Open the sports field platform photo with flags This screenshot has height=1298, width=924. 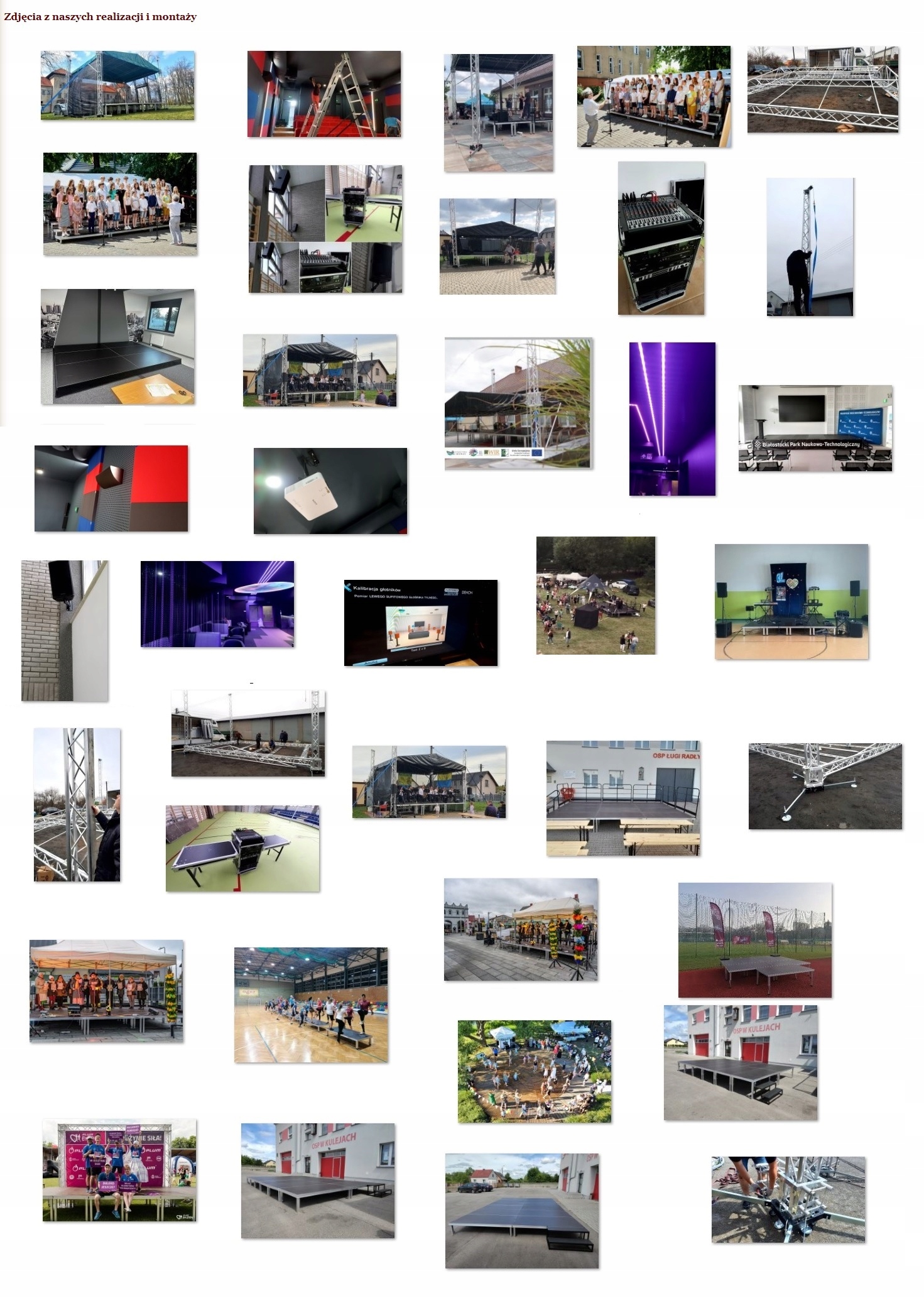754,939
